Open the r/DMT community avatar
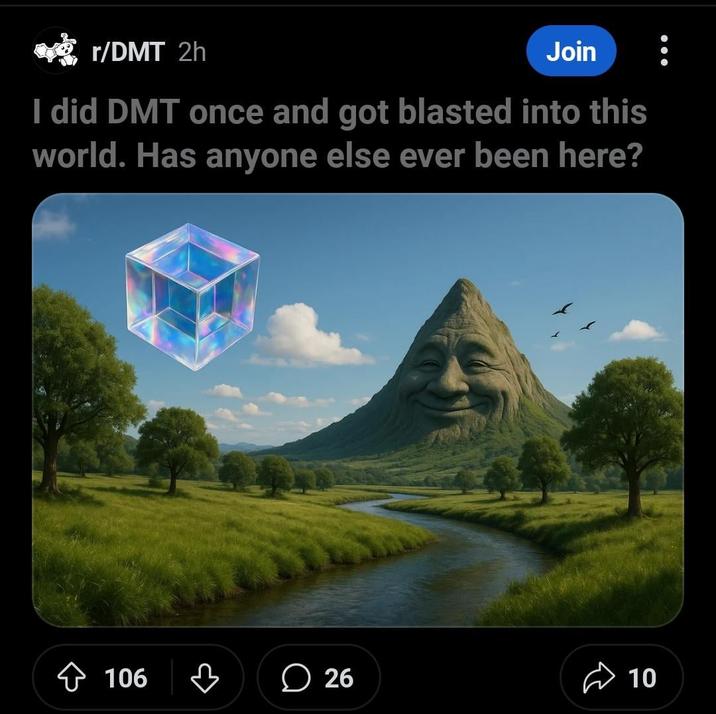The width and height of the screenshot is (716, 714). (56, 50)
